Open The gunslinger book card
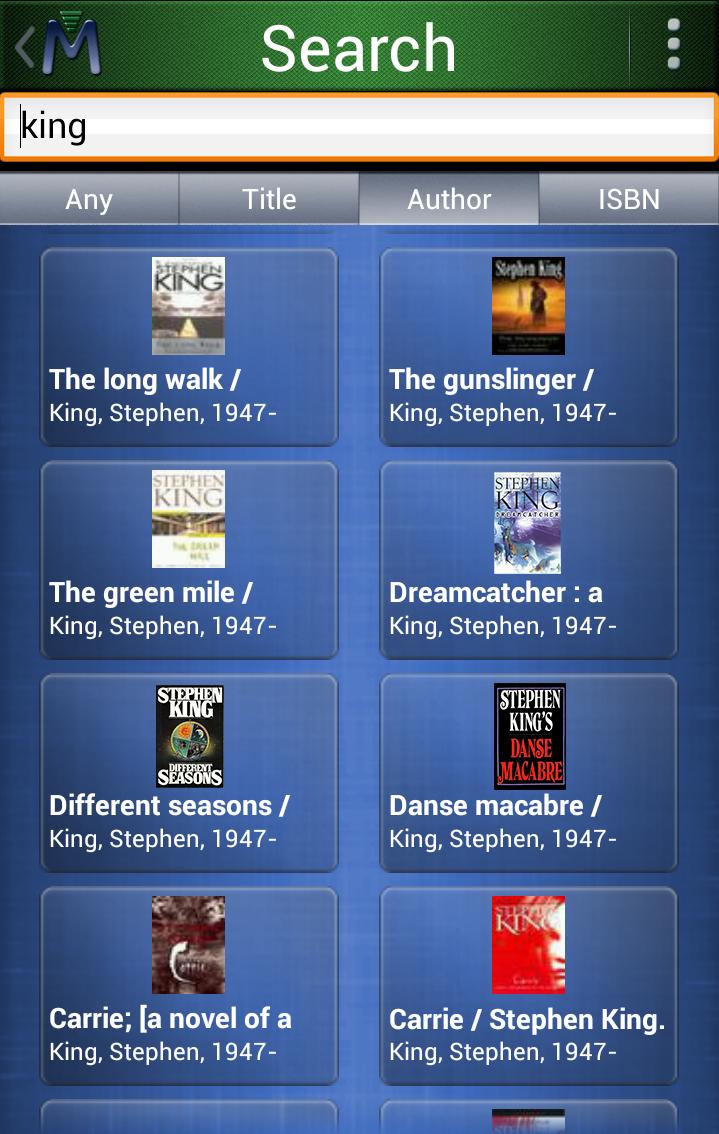Viewport: 719px width, 1134px height. [528, 346]
